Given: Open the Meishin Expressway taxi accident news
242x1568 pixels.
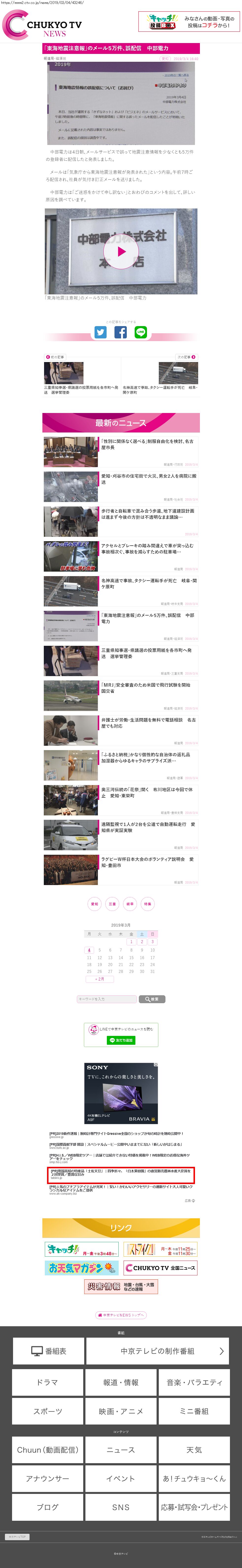Looking at the screenshot, I should pos(148,583).
